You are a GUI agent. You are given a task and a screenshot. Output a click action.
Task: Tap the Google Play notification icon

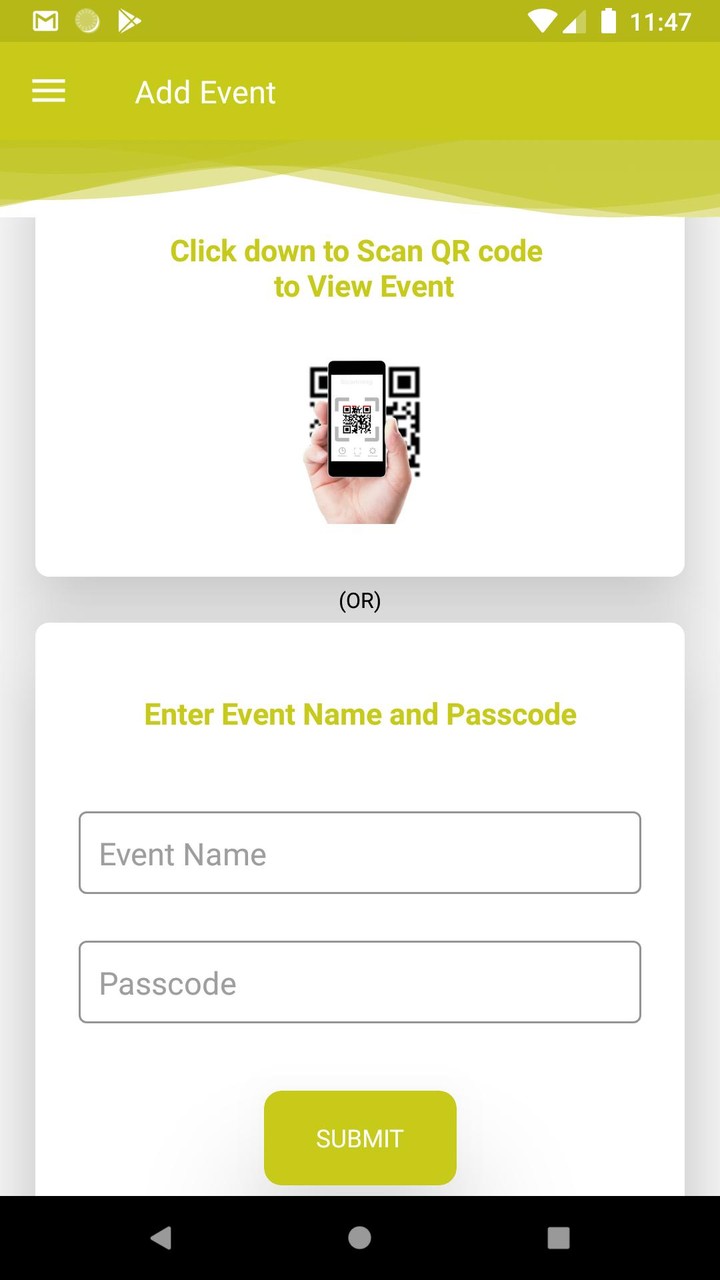[130, 20]
